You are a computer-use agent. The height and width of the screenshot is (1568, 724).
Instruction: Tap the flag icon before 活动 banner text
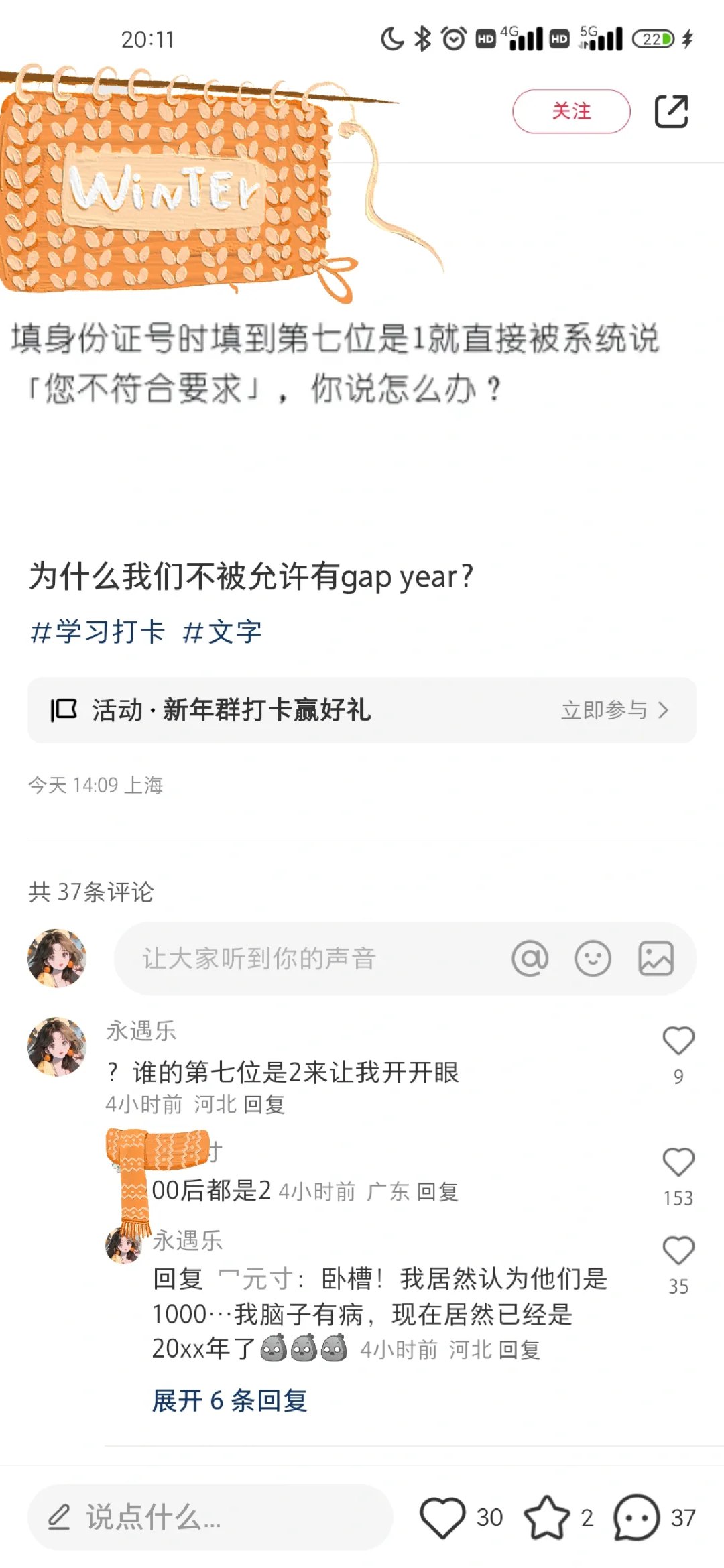(x=64, y=709)
